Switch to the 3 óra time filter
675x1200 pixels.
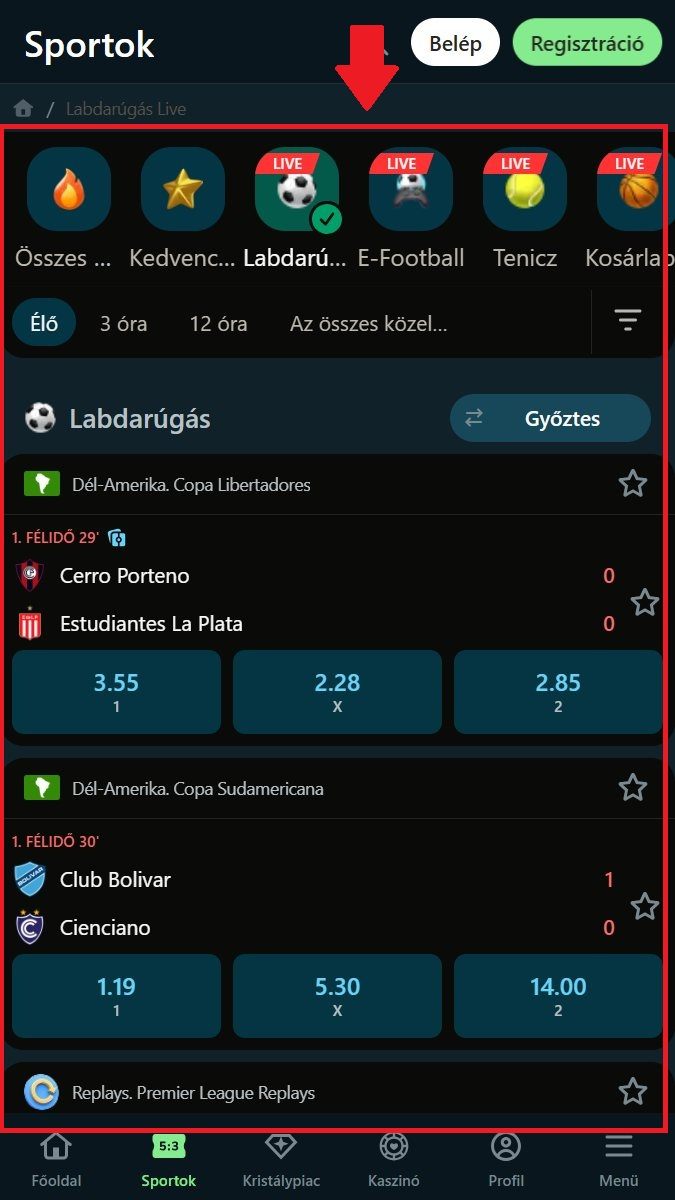point(124,324)
